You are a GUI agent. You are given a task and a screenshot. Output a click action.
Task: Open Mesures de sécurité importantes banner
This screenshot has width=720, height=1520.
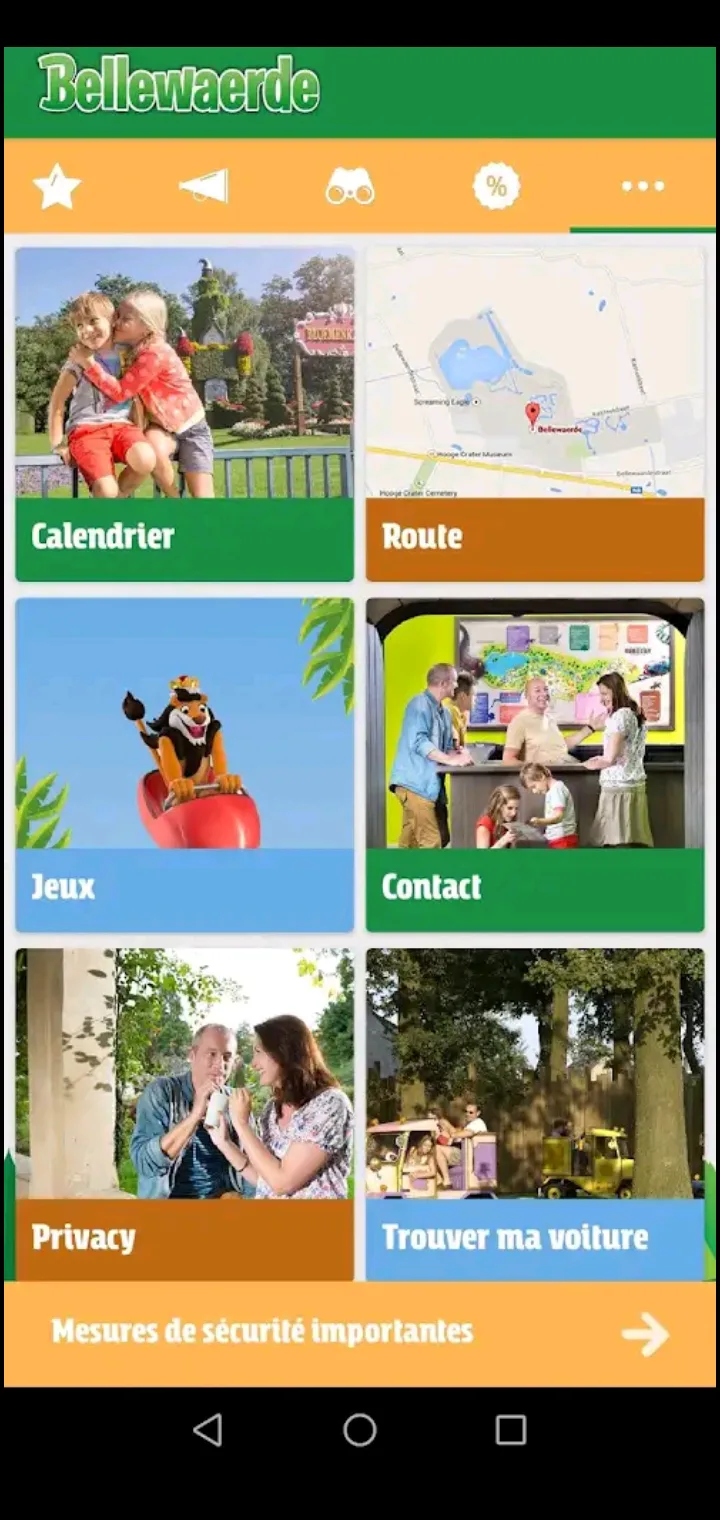click(x=360, y=1333)
